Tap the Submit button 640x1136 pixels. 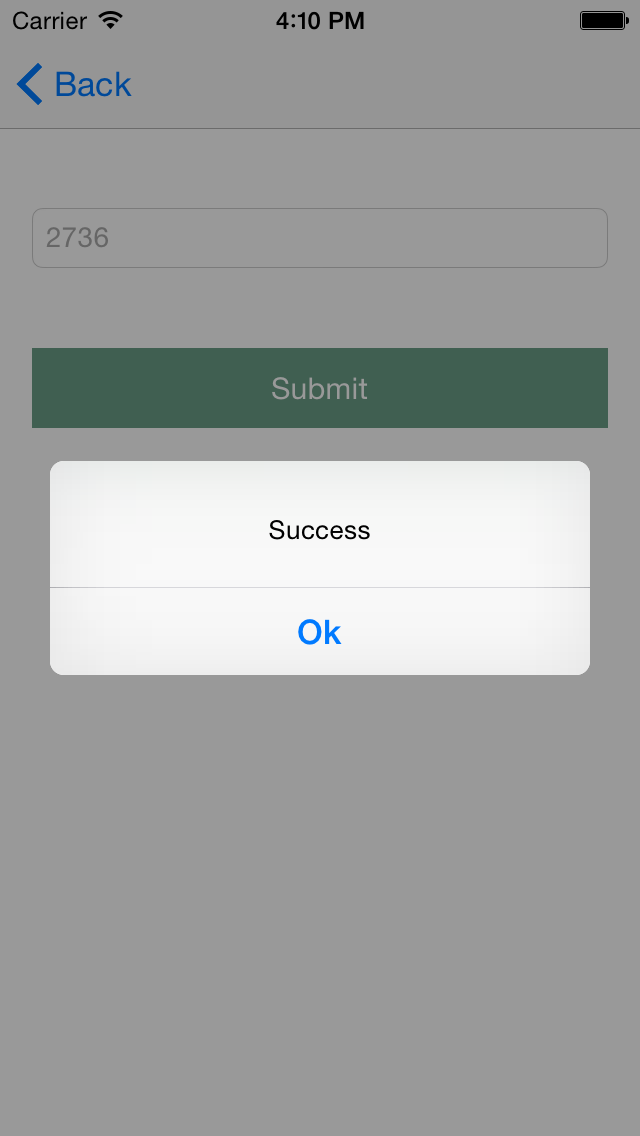(x=319, y=388)
